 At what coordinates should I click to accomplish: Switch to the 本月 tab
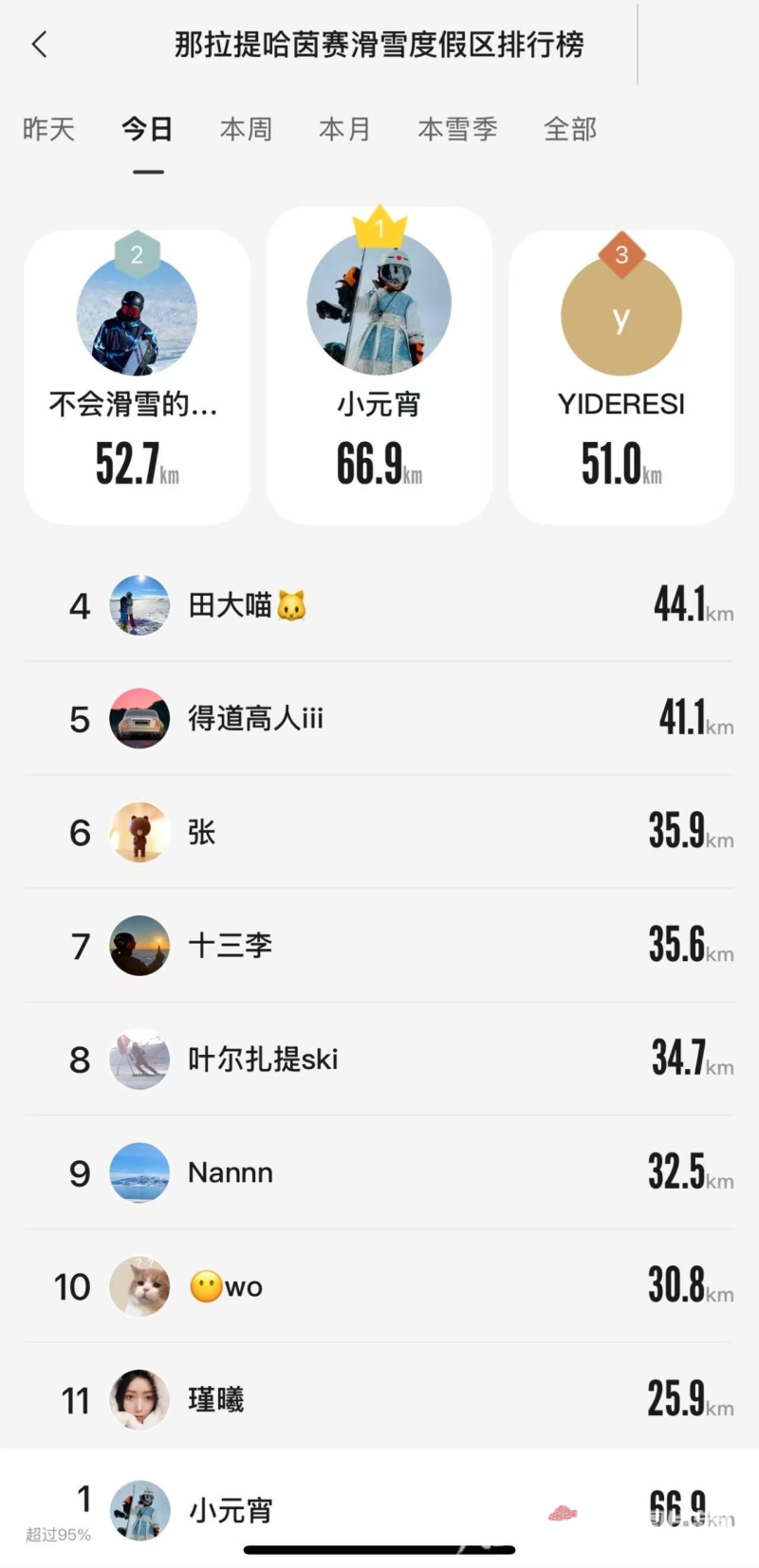pos(344,129)
